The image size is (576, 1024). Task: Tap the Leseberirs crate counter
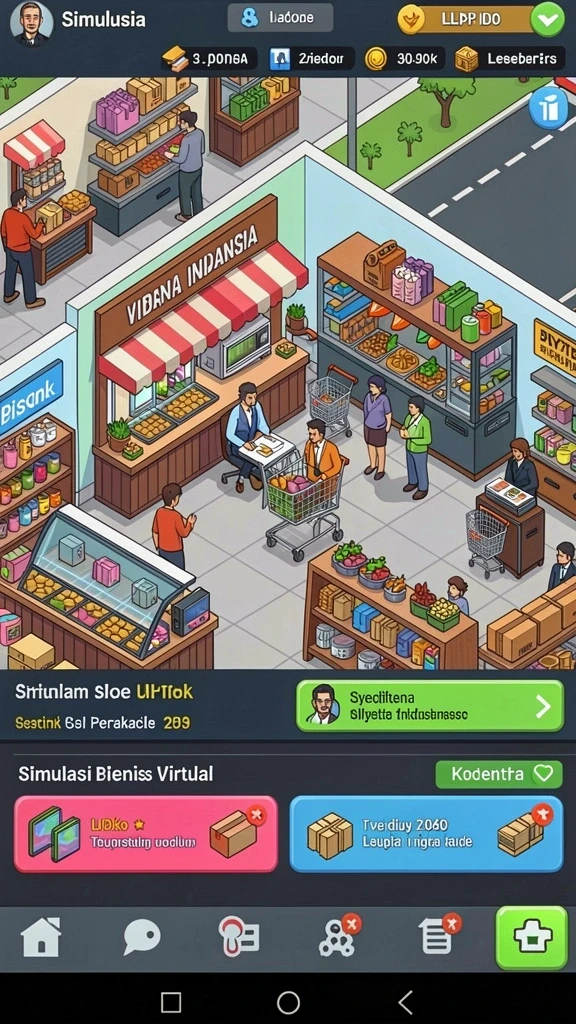click(509, 59)
